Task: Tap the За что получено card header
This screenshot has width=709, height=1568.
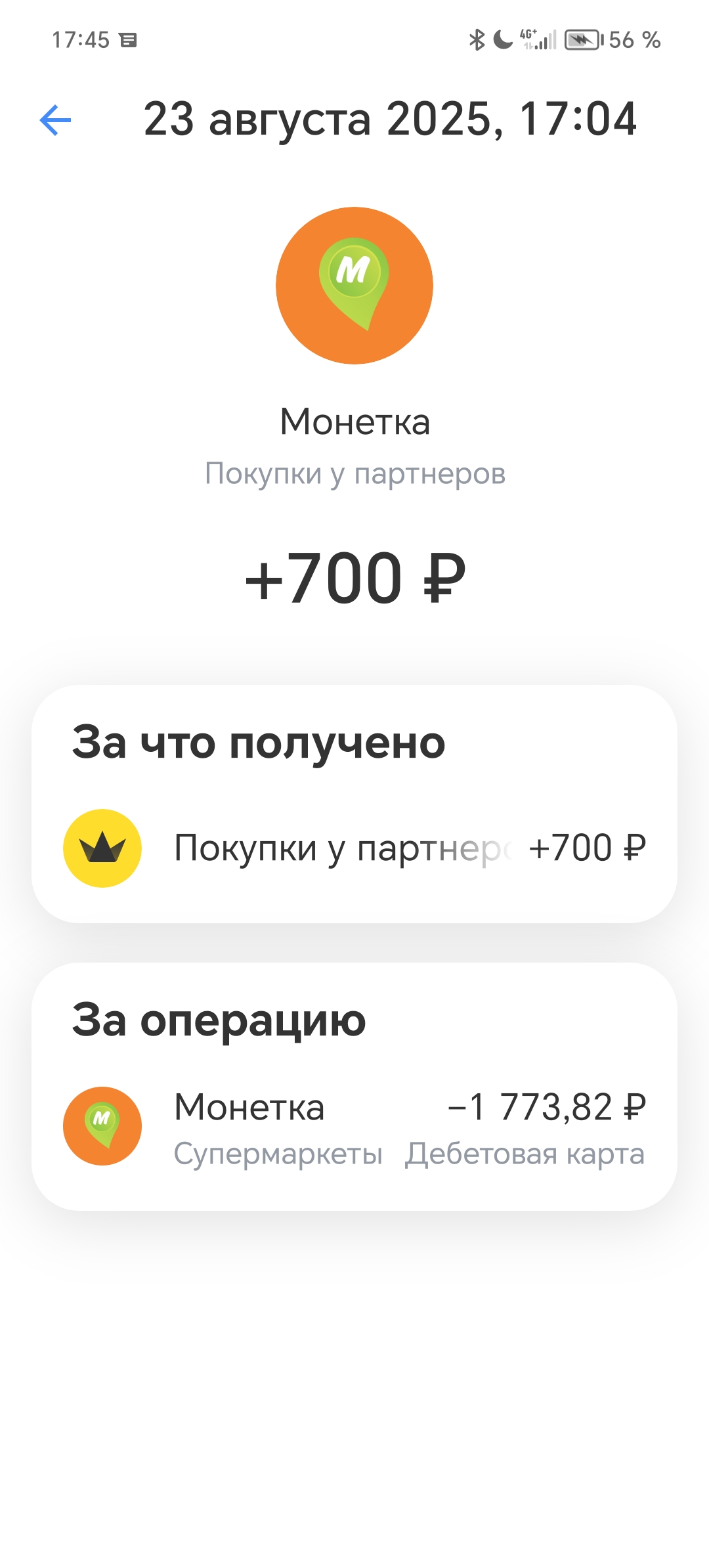Action: point(259,742)
